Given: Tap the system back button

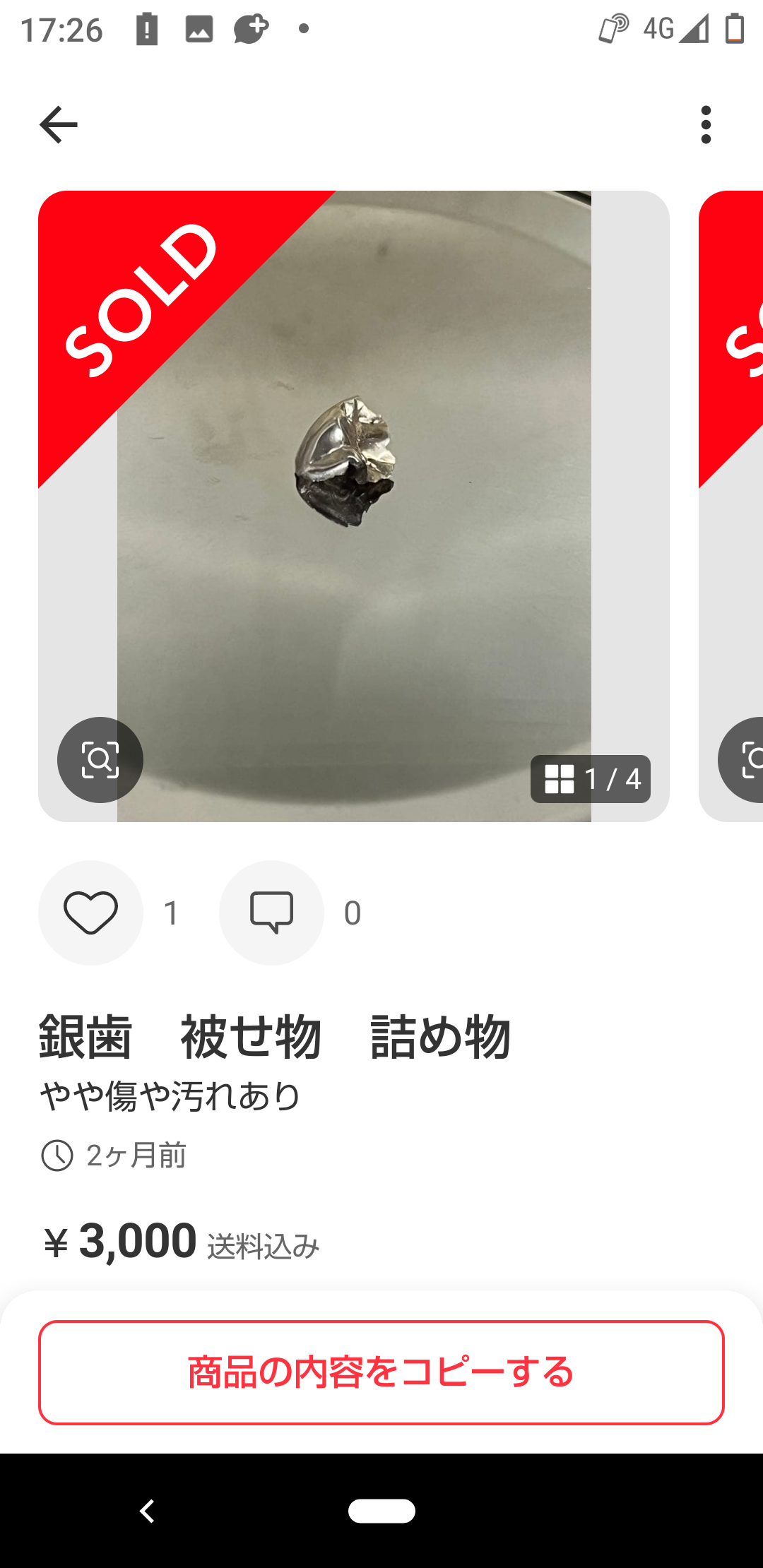Looking at the screenshot, I should pos(147,1511).
